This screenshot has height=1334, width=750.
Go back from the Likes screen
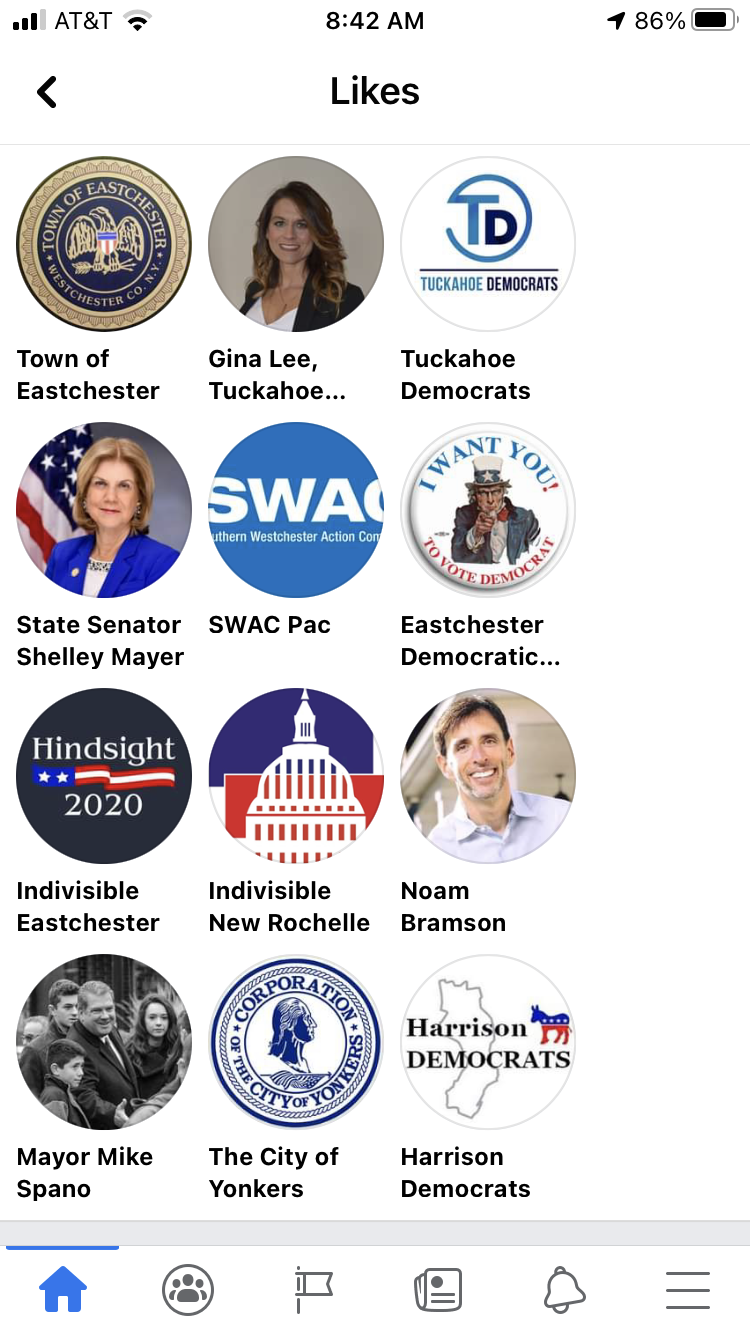click(47, 92)
